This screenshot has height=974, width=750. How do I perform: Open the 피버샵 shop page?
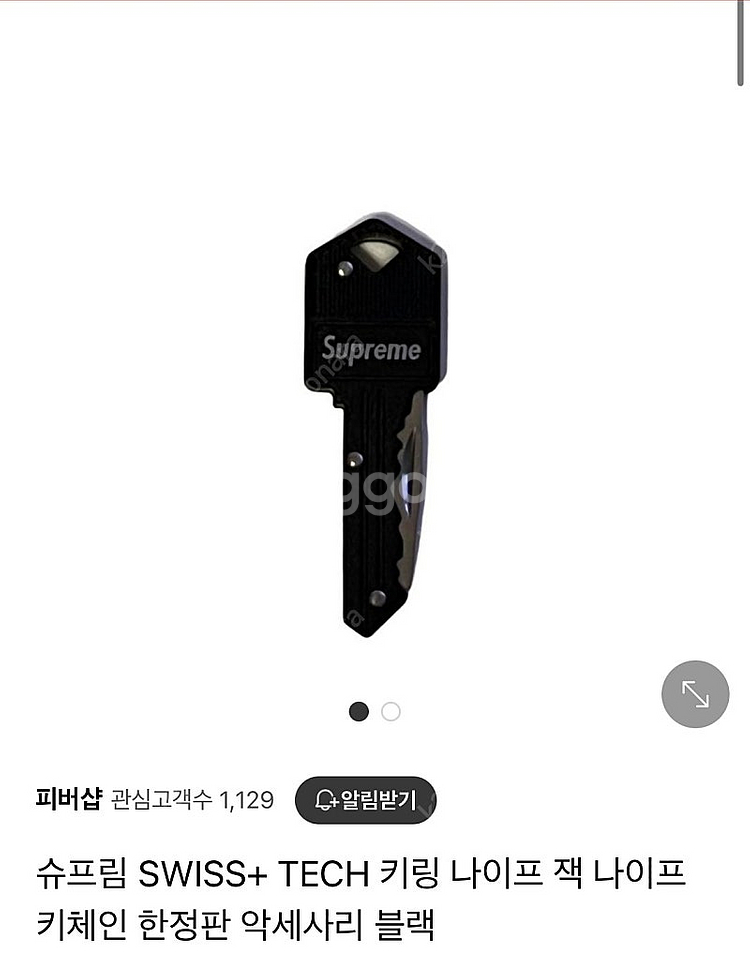[68, 799]
